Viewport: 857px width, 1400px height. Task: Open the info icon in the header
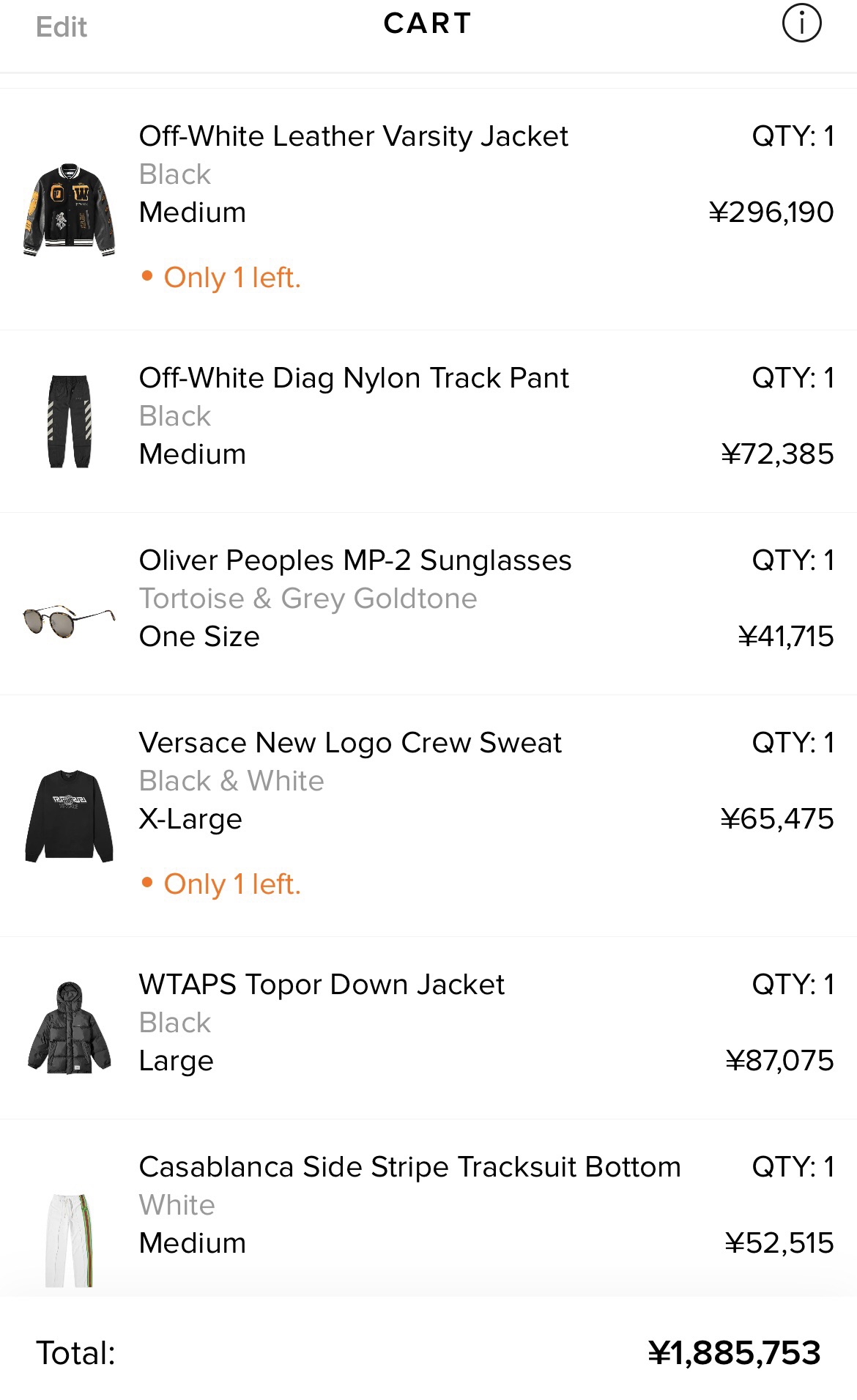coord(801,23)
